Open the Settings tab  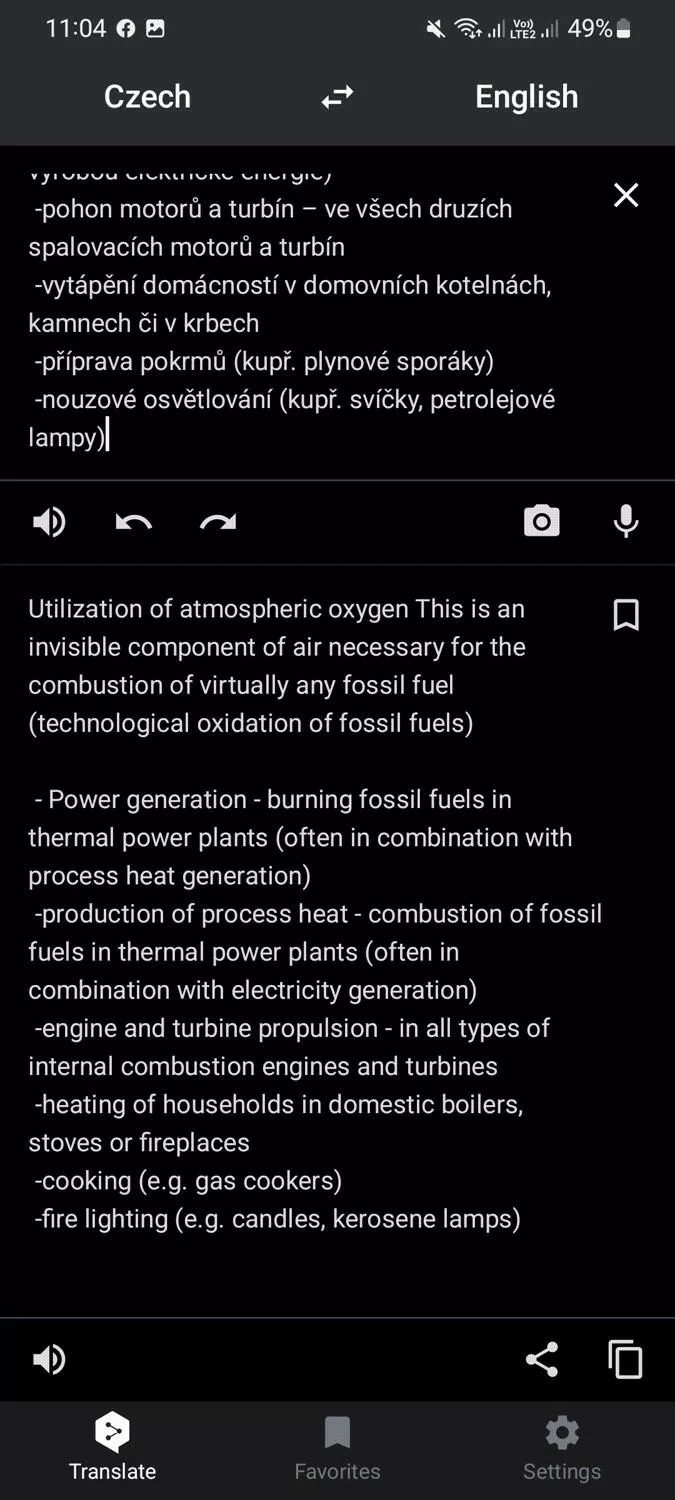[x=562, y=1448]
